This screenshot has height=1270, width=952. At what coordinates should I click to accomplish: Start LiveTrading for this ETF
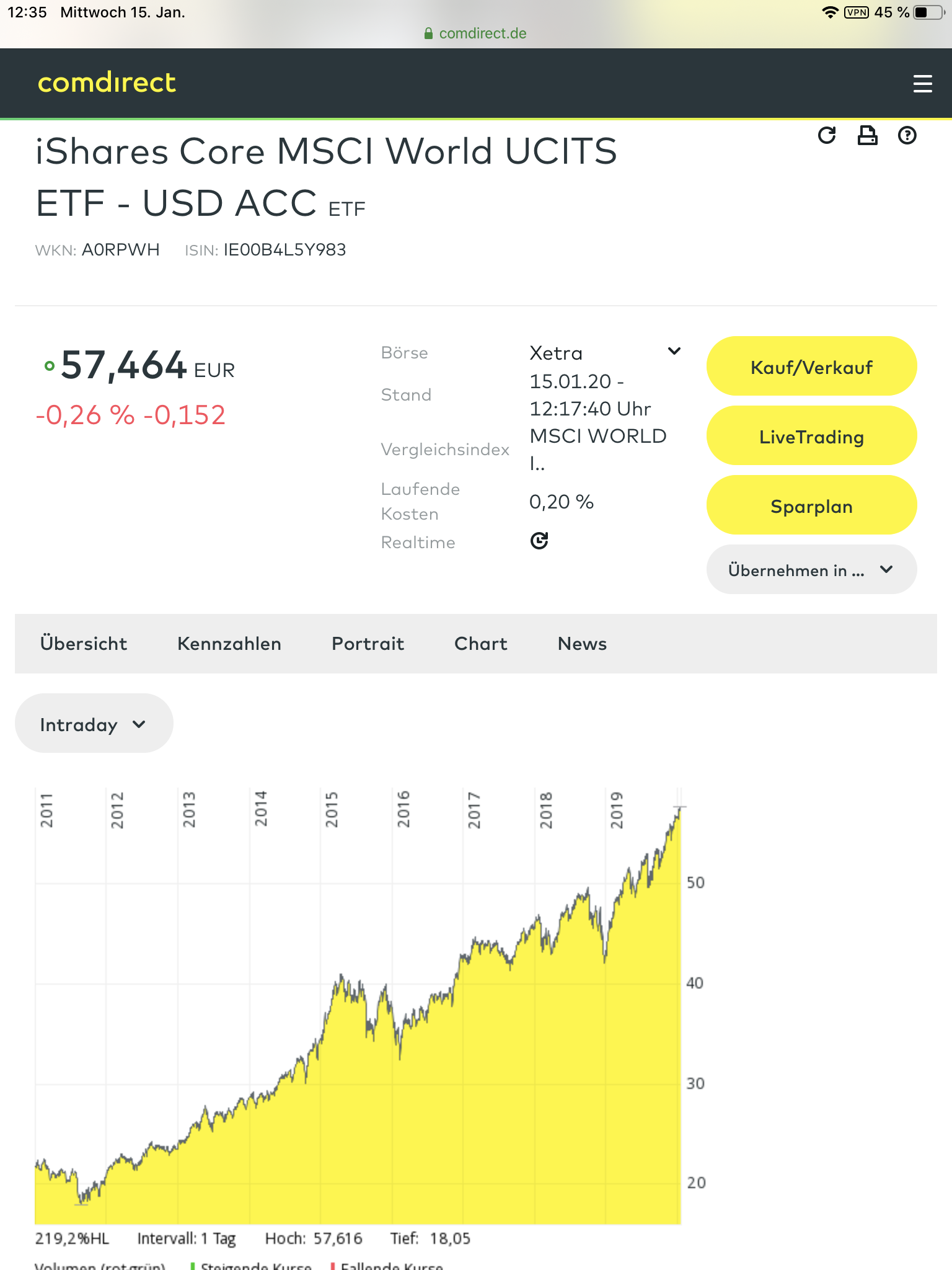tap(811, 437)
